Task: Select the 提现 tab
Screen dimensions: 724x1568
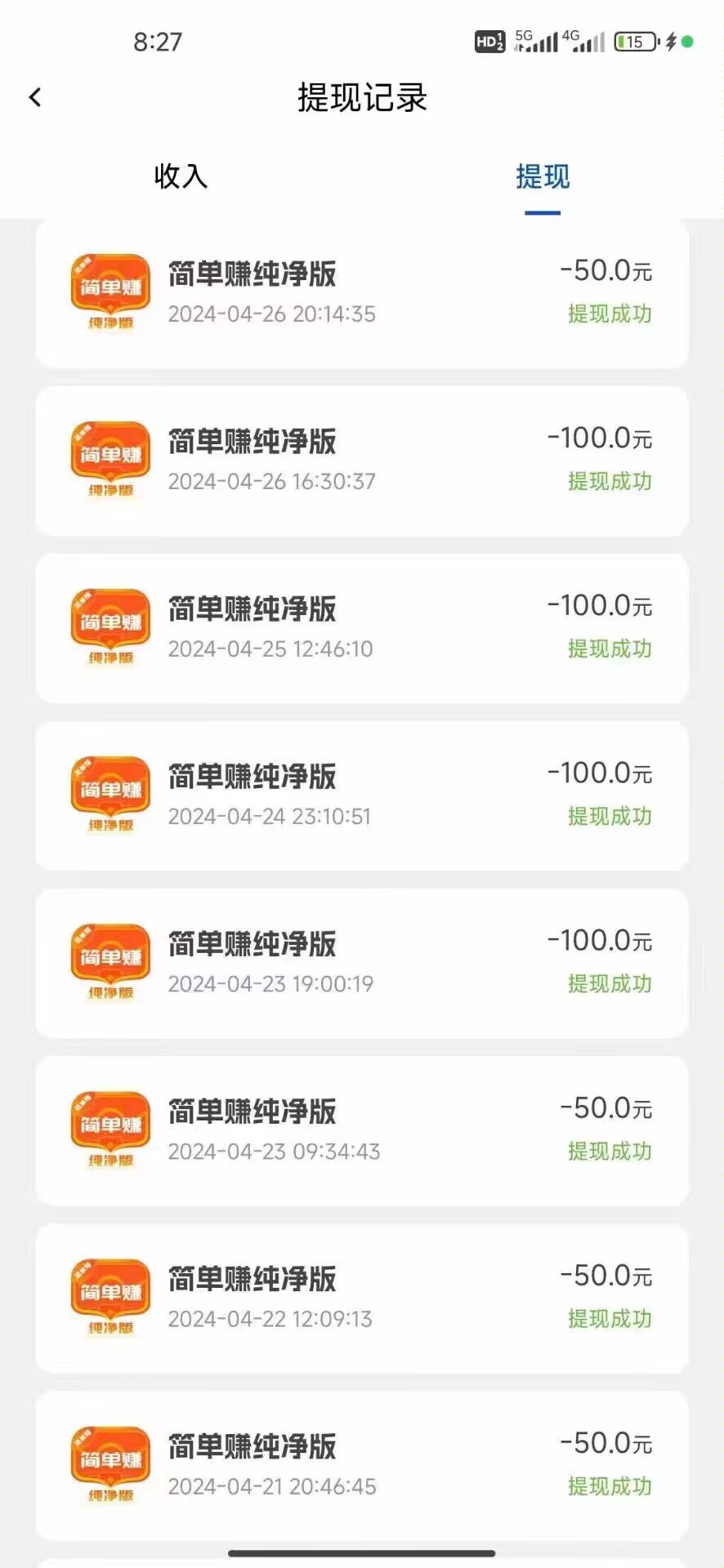Action: tap(543, 176)
